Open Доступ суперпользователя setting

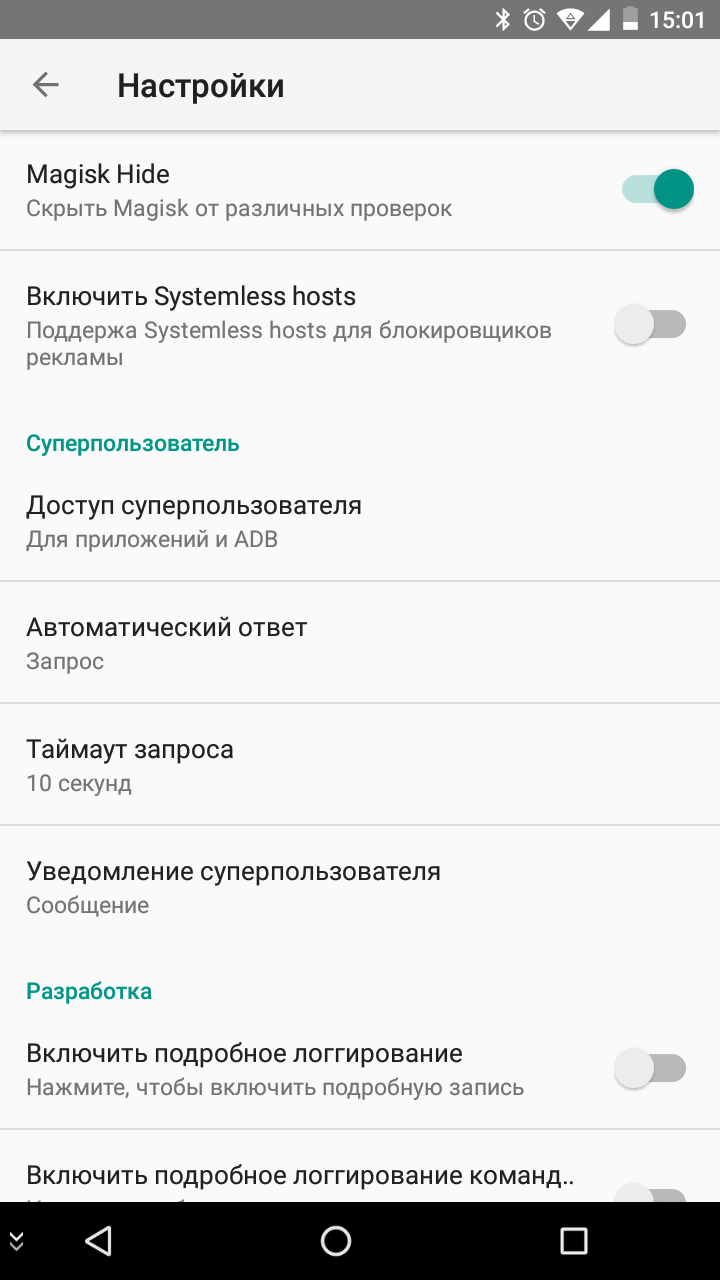(360, 521)
